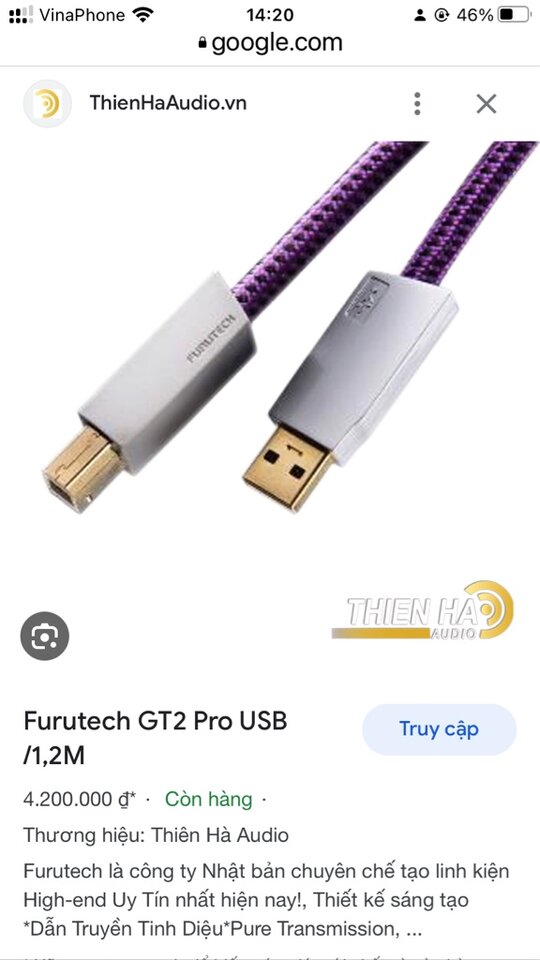Screen dimensions: 540x960
Task: Tap the google.com address bar
Action: click(270, 43)
